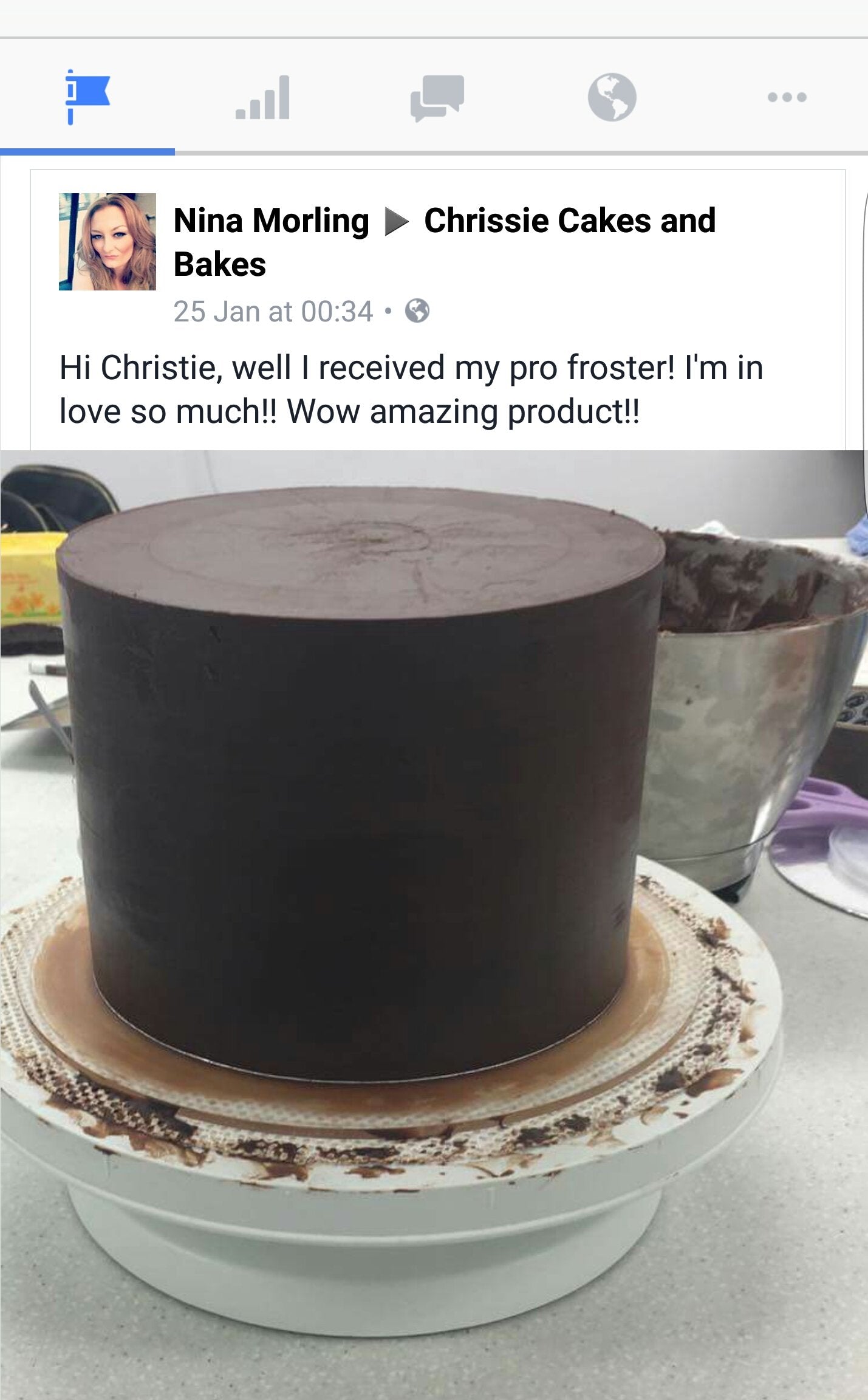The height and width of the screenshot is (1400, 868).
Task: Open the post via its 25 Jan timestamp
Action: tap(272, 309)
